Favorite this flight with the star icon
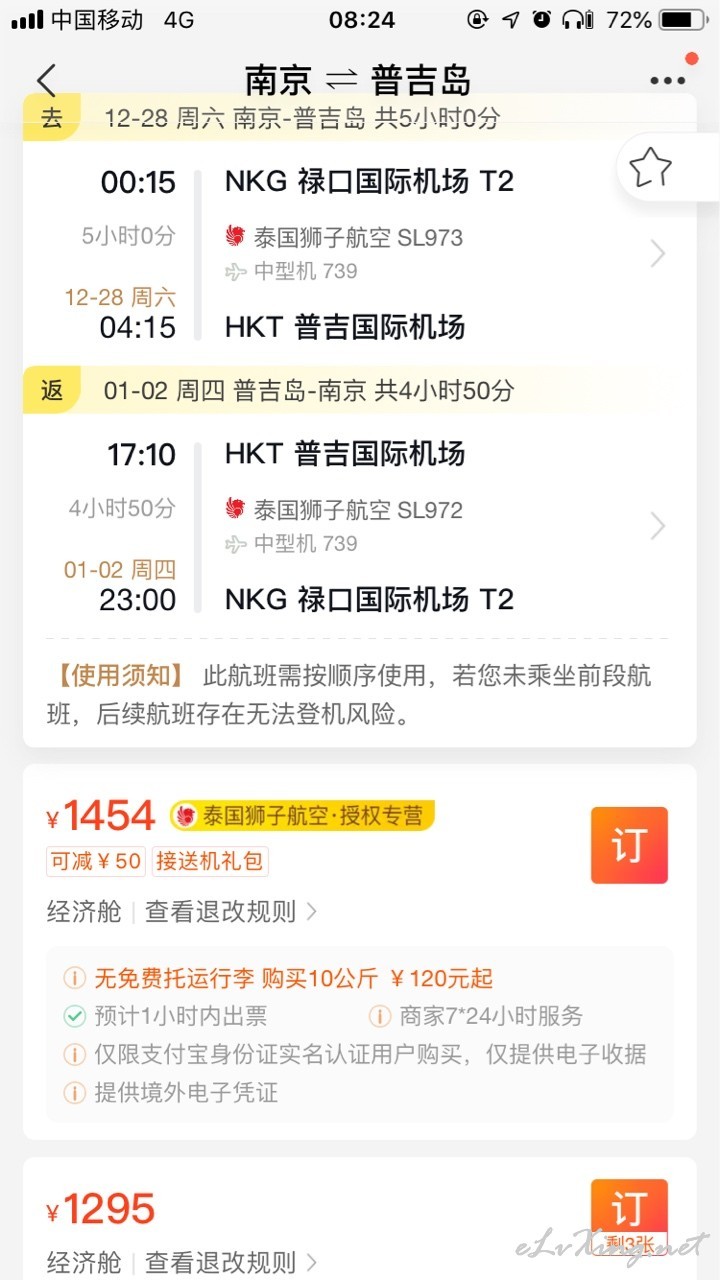720x1280 pixels. (x=651, y=167)
